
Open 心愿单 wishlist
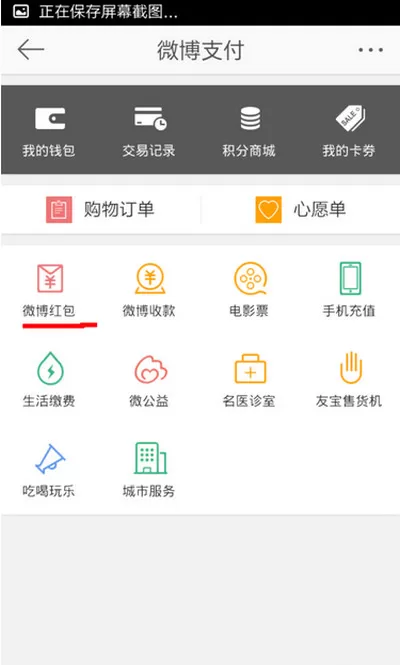(300, 210)
